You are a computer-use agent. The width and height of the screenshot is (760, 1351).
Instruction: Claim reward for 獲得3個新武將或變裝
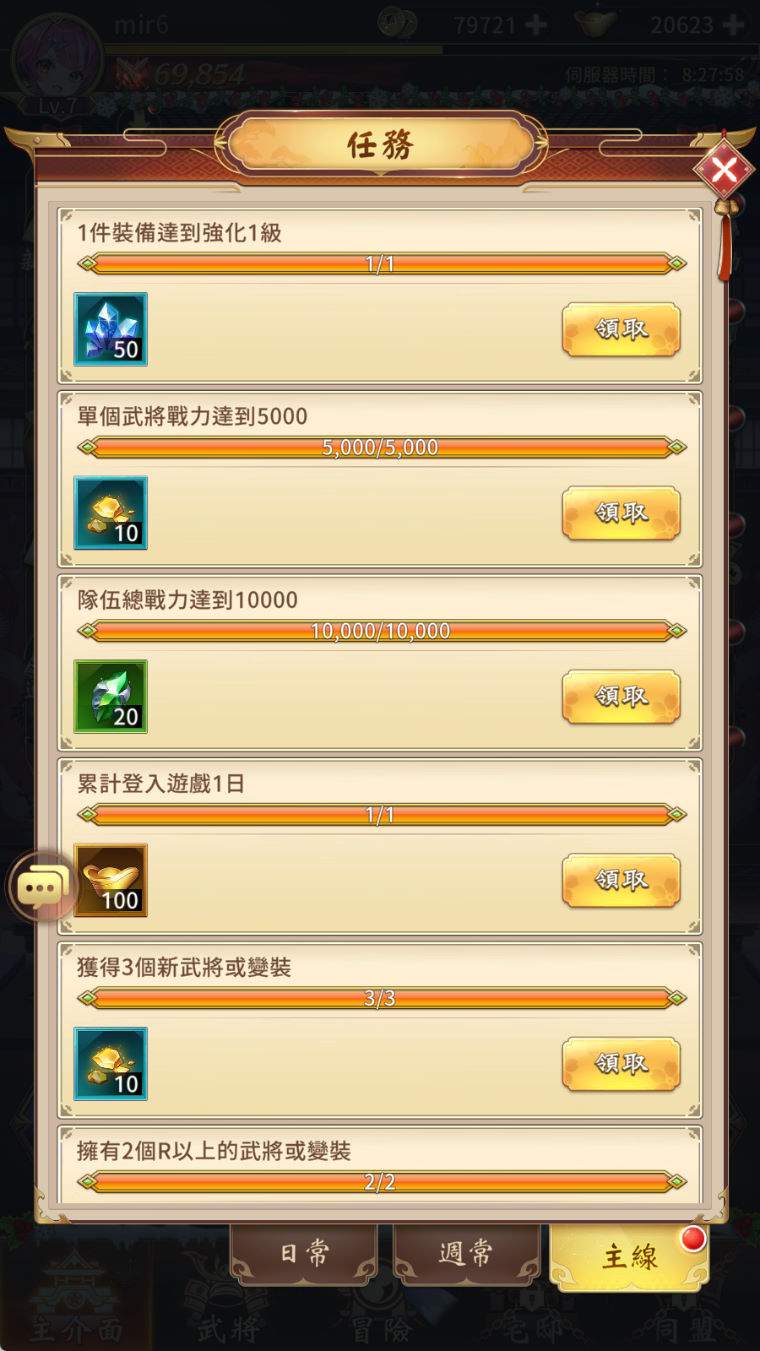621,1064
